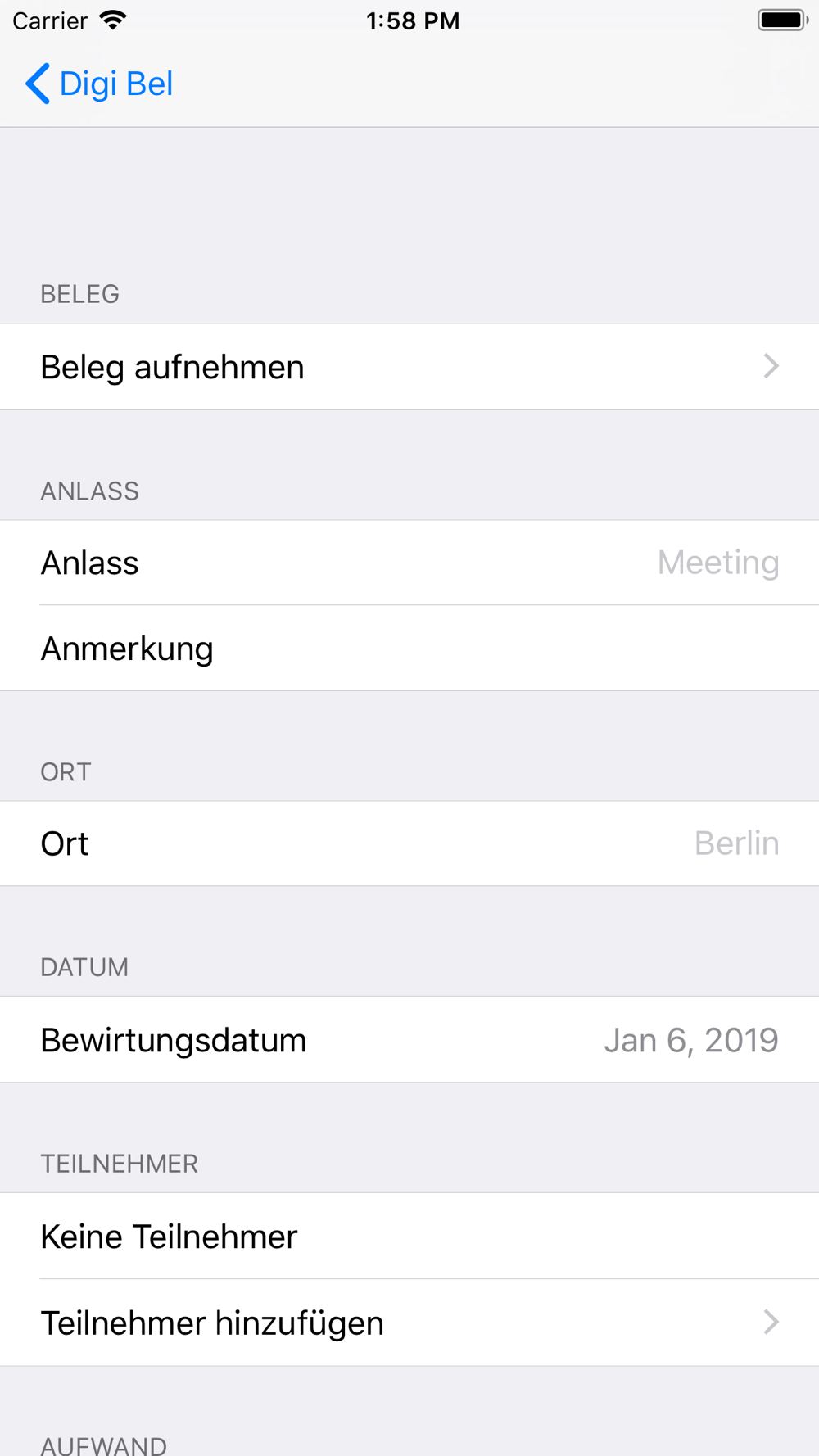This screenshot has width=819, height=1456.
Task: Select the Anmerkung input field
Action: tap(491, 649)
